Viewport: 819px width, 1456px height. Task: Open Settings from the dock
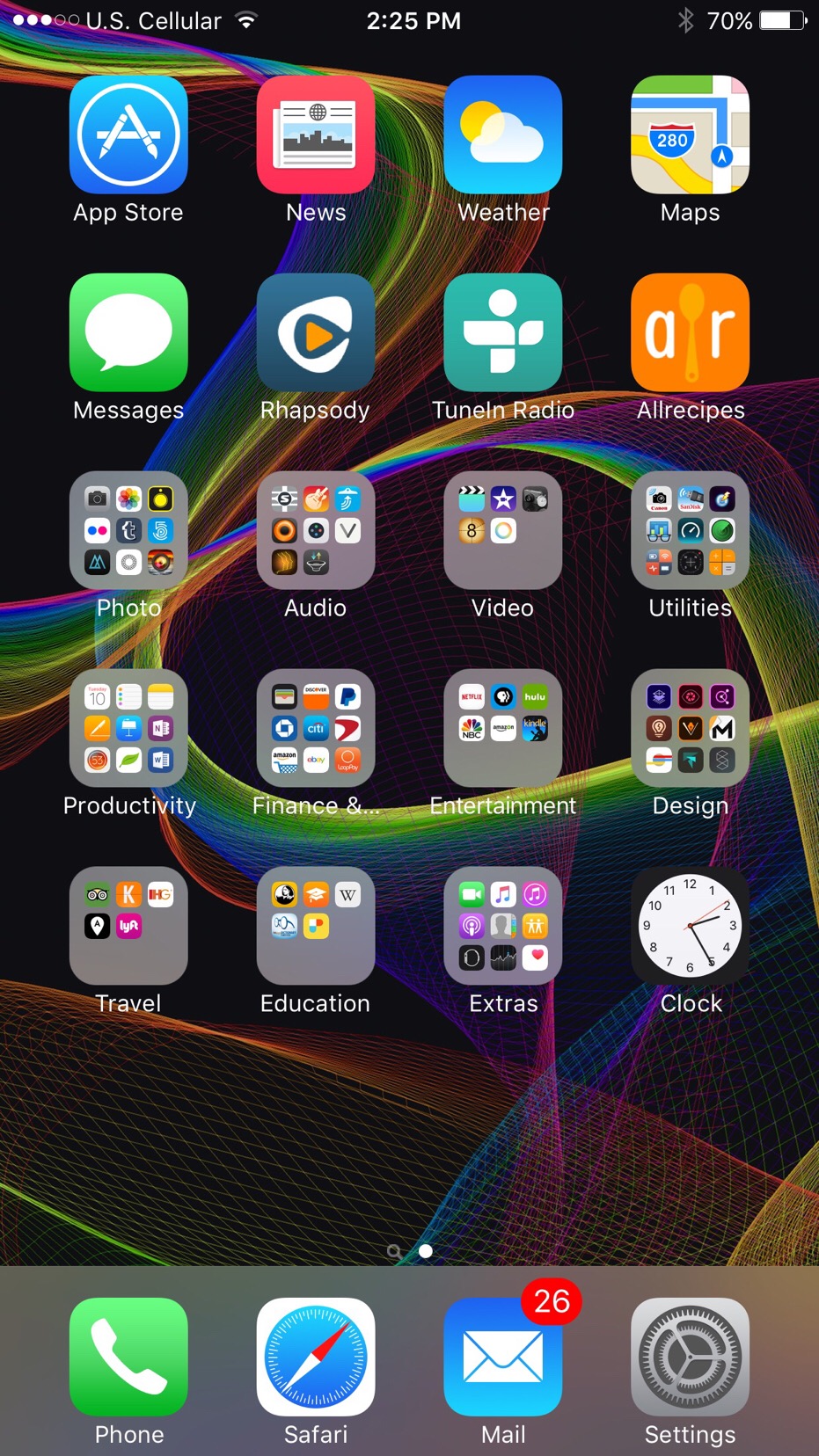pos(691,1357)
